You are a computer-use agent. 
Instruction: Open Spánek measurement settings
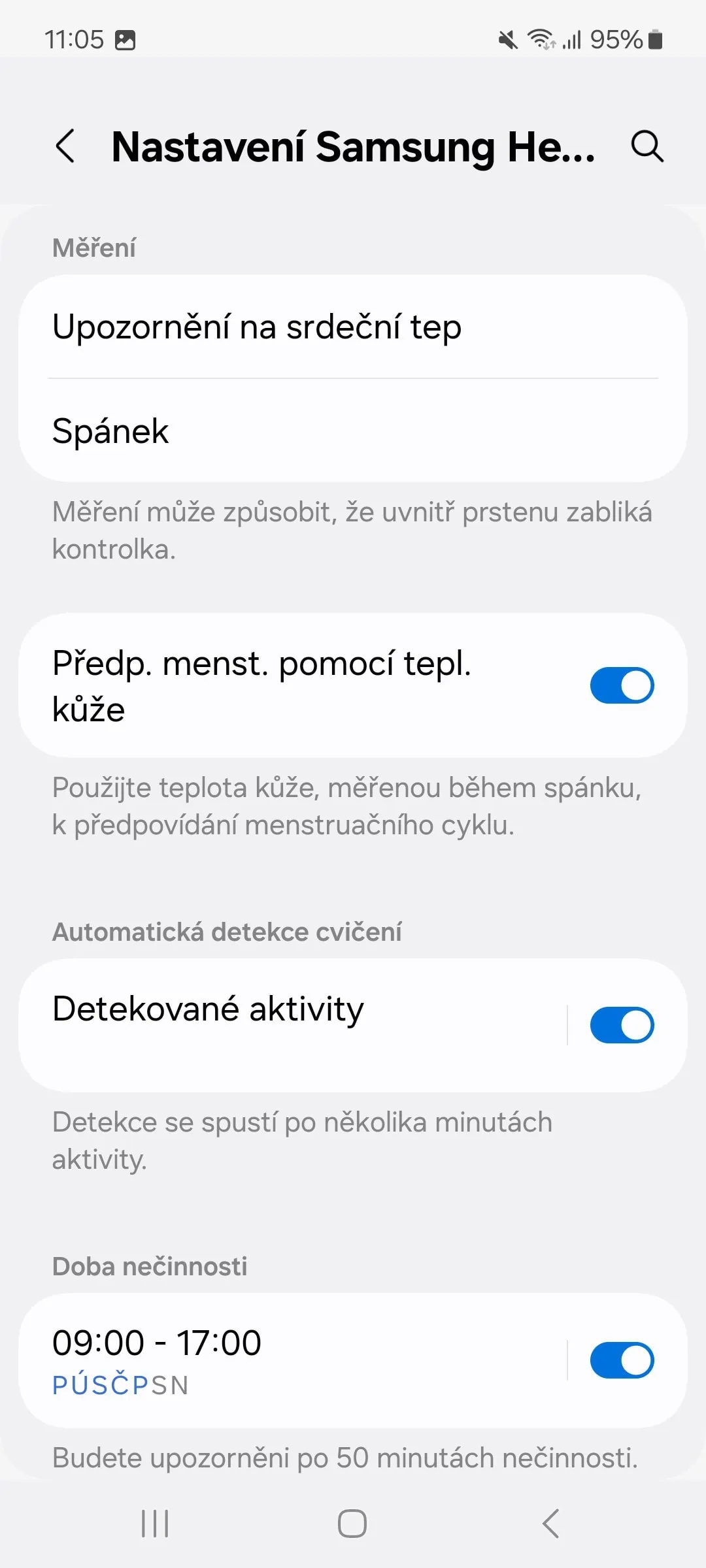coord(353,431)
